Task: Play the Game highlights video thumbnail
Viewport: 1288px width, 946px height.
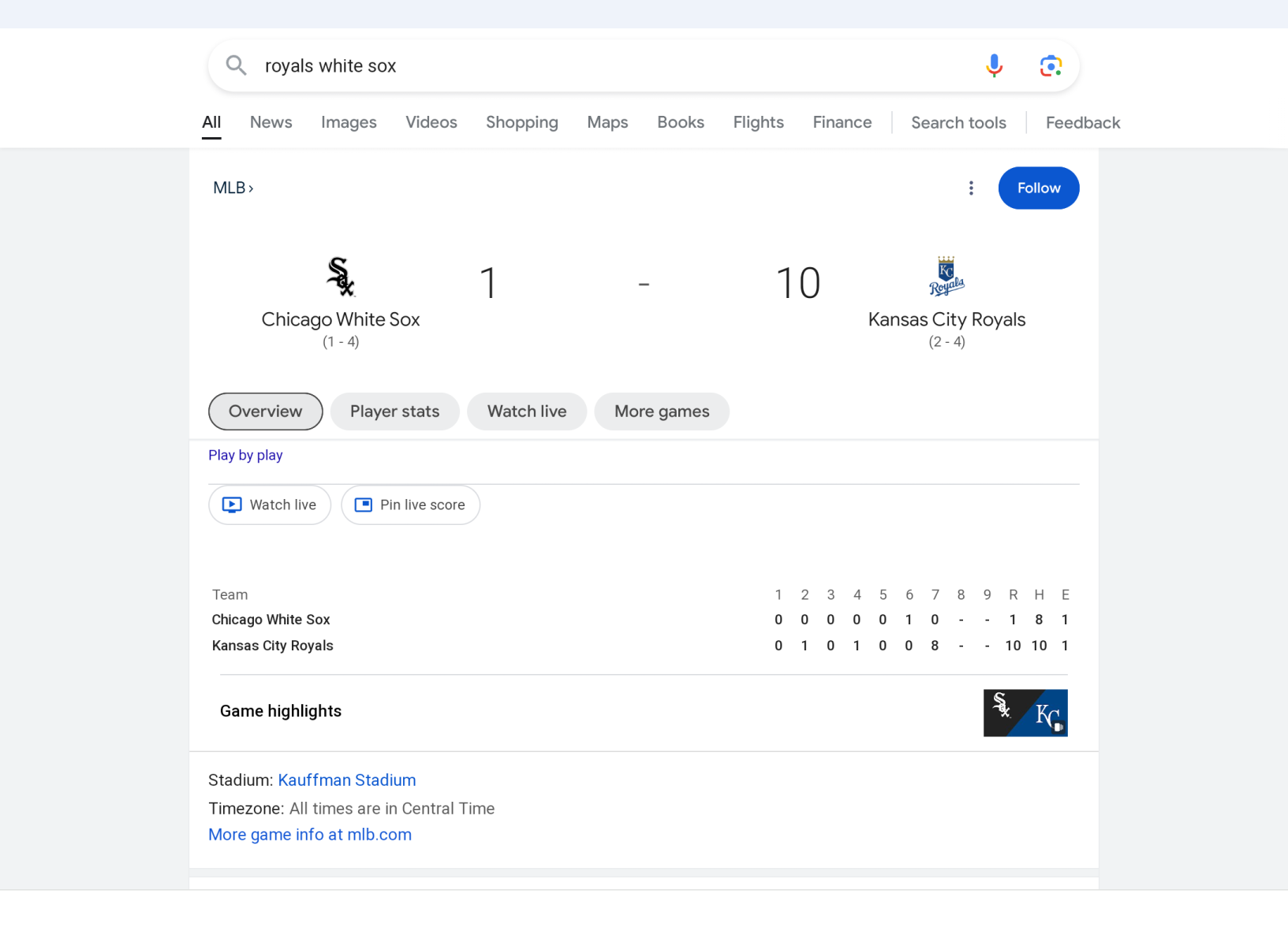Action: coord(1025,713)
